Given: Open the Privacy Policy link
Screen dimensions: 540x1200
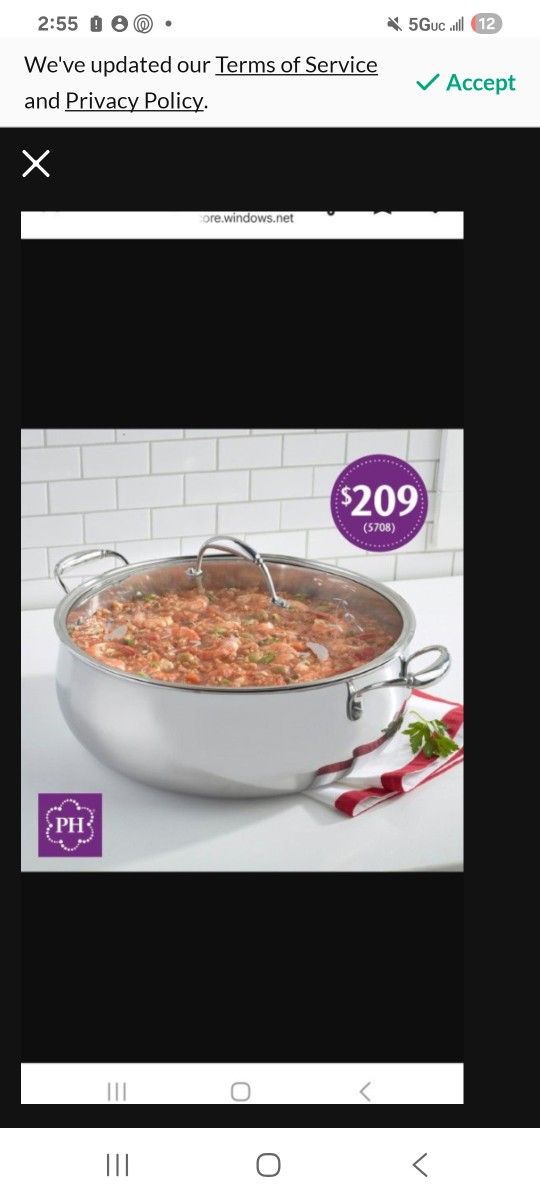Looking at the screenshot, I should click(134, 101).
